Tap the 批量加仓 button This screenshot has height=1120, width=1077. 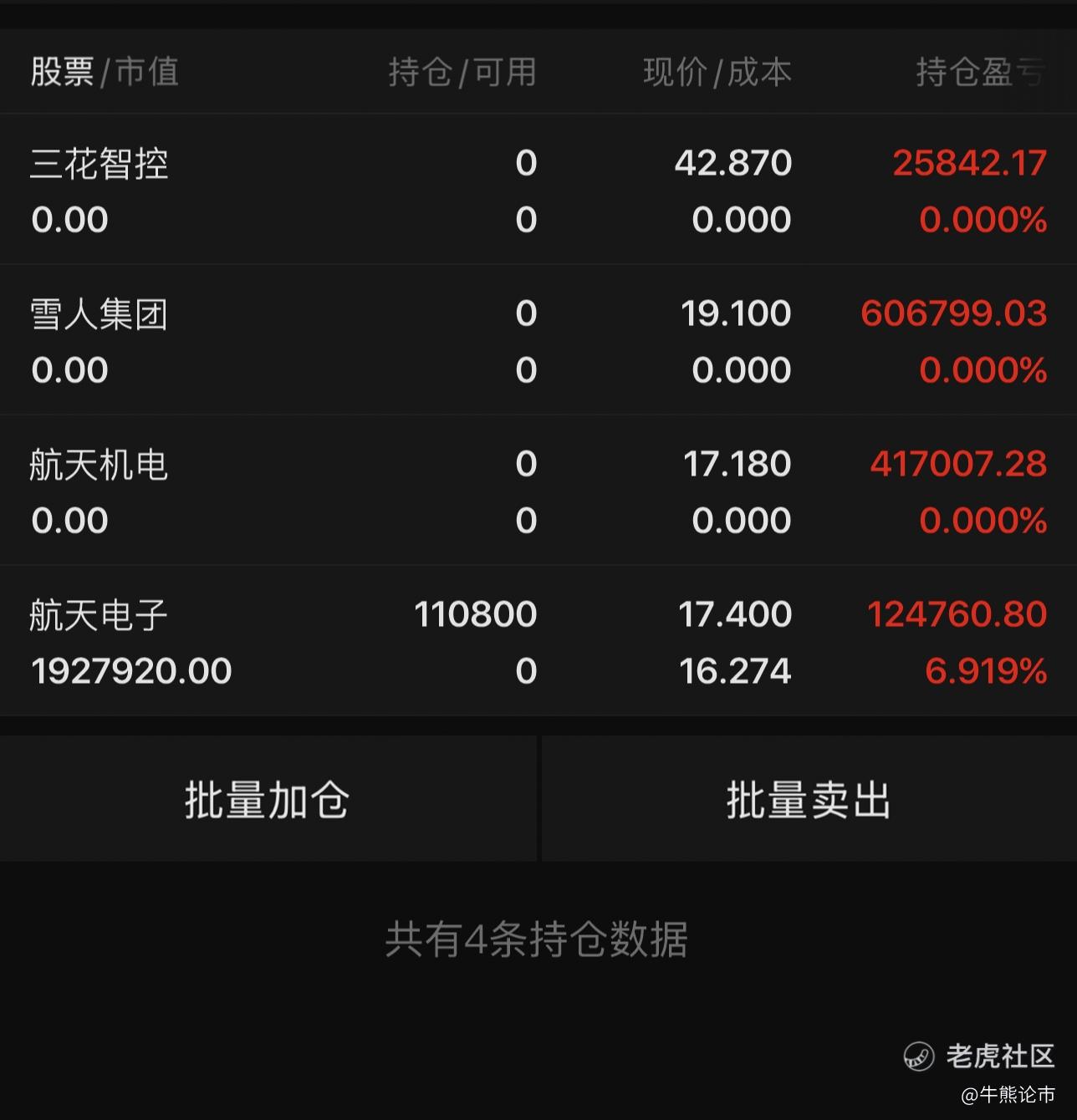[x=268, y=799]
